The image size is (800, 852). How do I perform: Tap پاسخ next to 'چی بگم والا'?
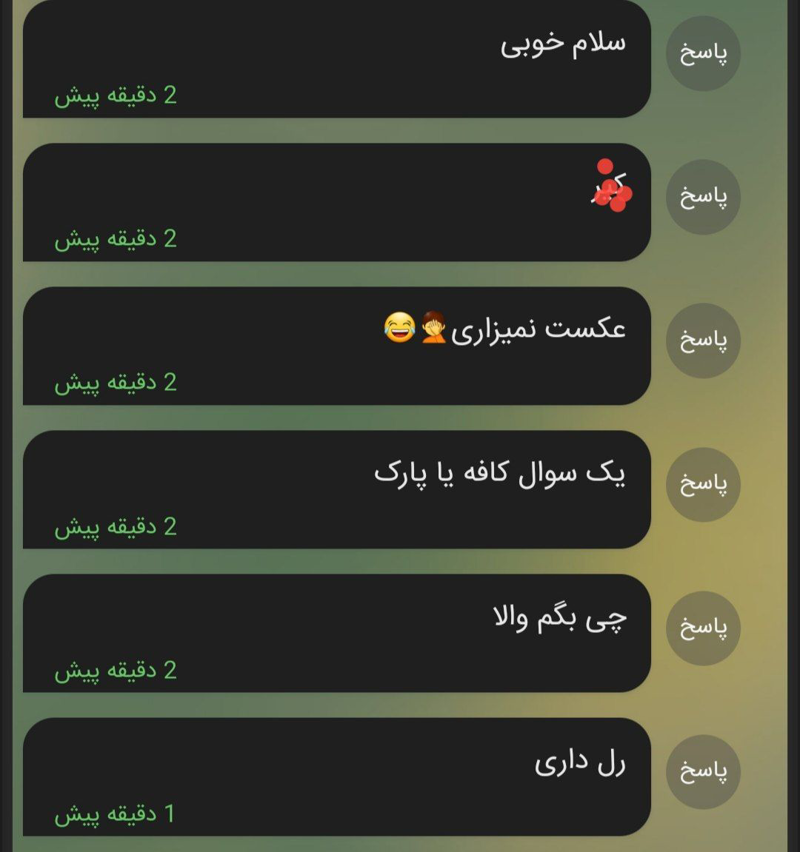[x=703, y=628]
